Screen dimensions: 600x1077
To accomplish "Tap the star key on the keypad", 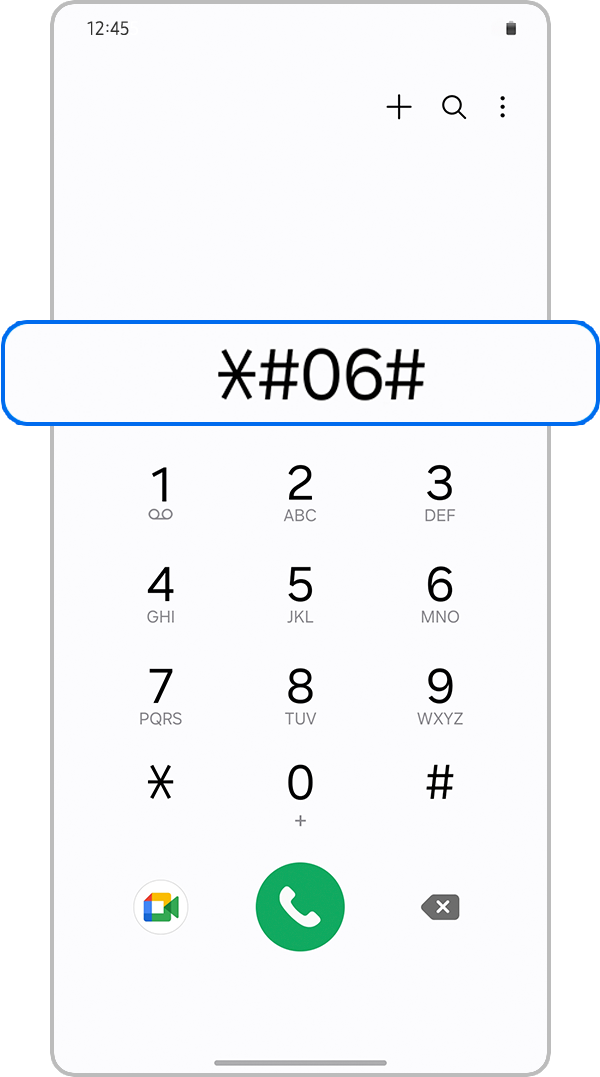I will pos(161,783).
